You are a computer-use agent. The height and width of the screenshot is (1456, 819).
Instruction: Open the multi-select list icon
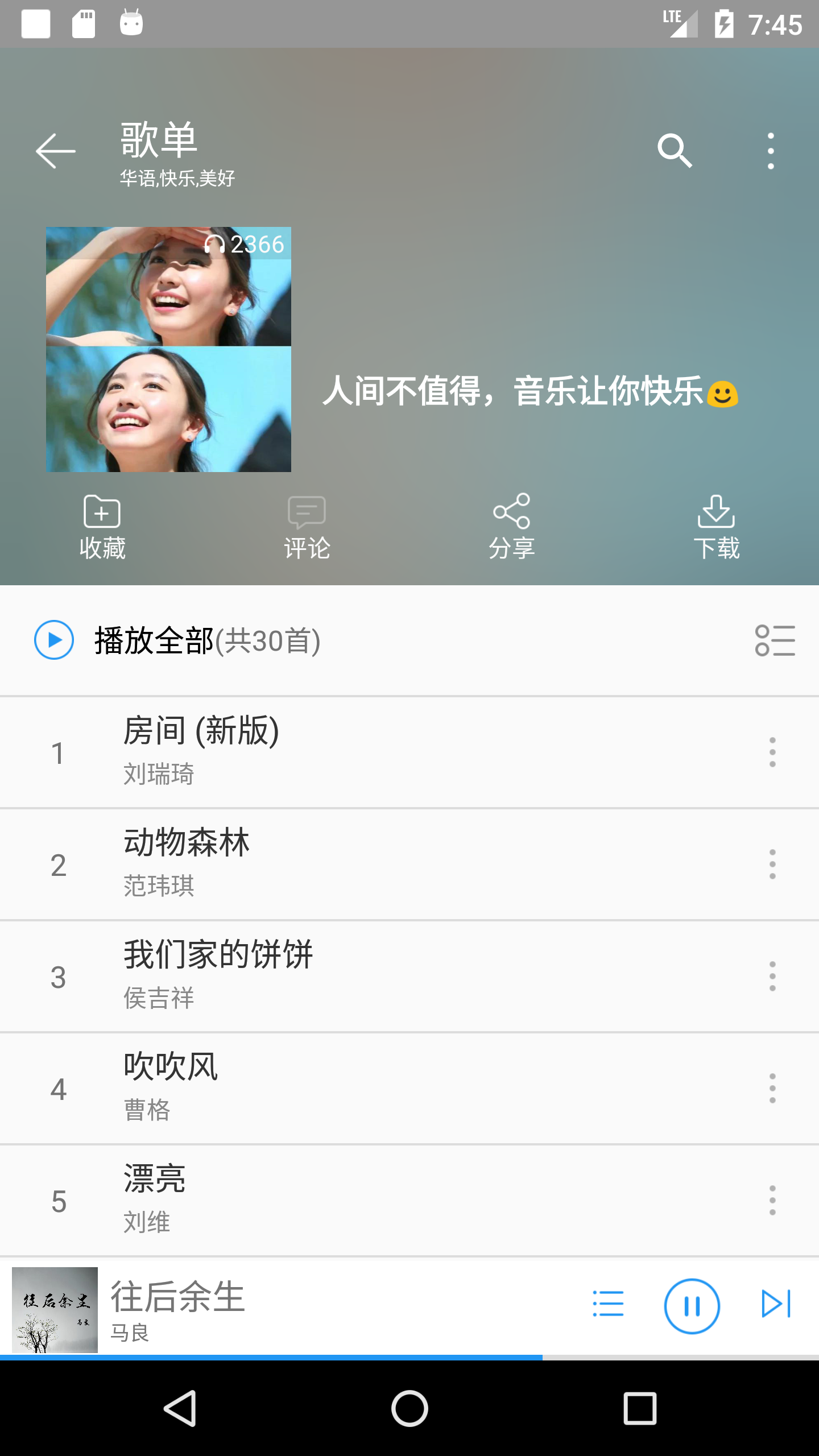[x=775, y=640]
